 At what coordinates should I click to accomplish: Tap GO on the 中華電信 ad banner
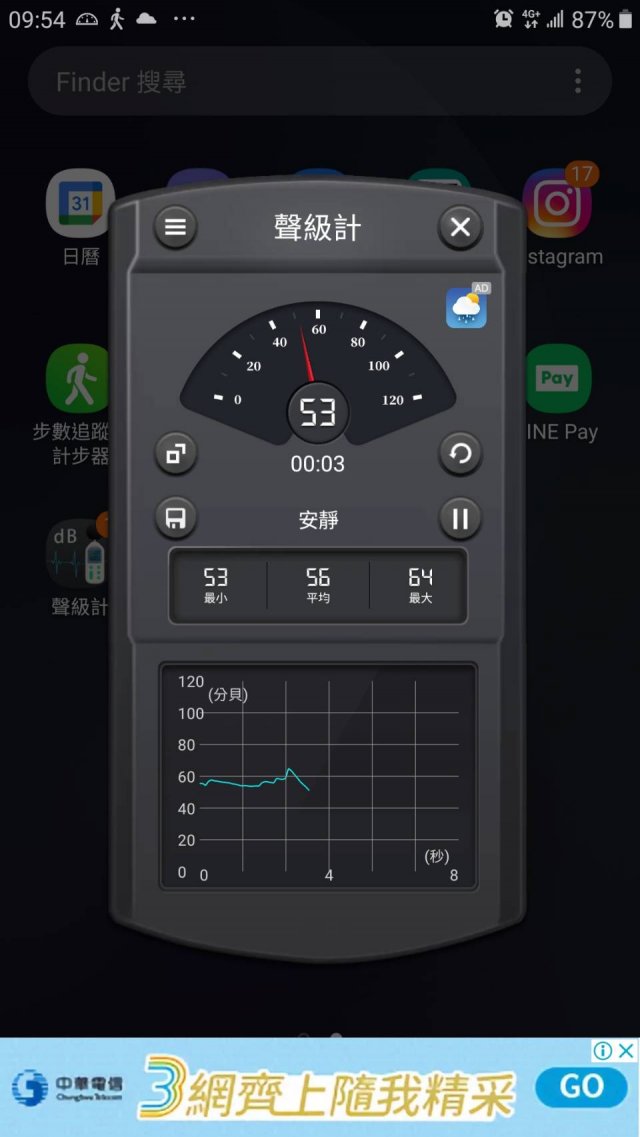(x=581, y=1086)
